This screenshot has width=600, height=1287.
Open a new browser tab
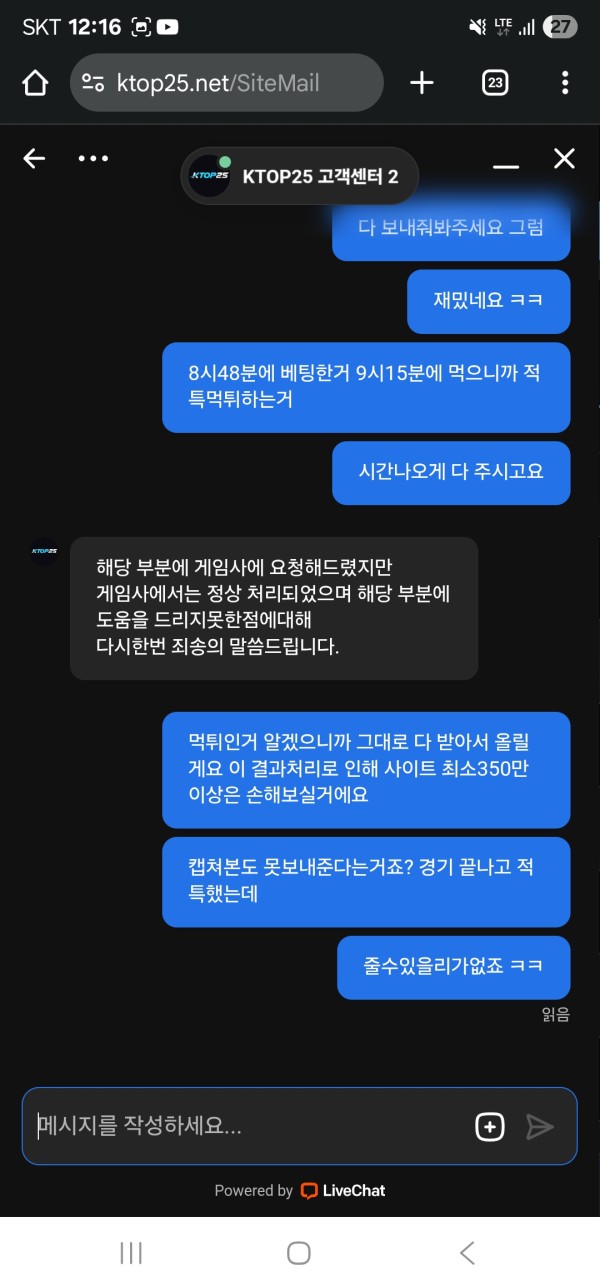coord(422,83)
